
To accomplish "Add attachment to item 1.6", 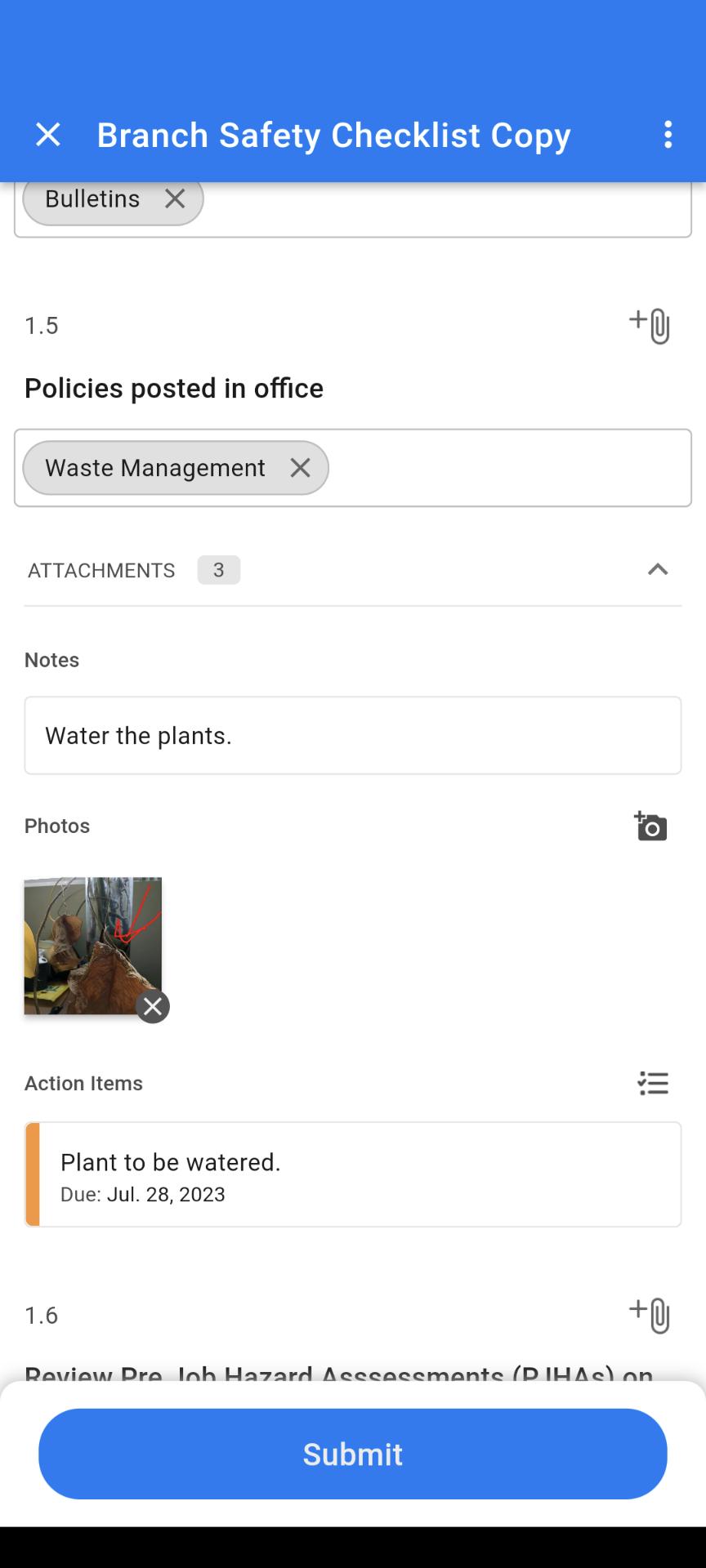I will point(650,1316).
